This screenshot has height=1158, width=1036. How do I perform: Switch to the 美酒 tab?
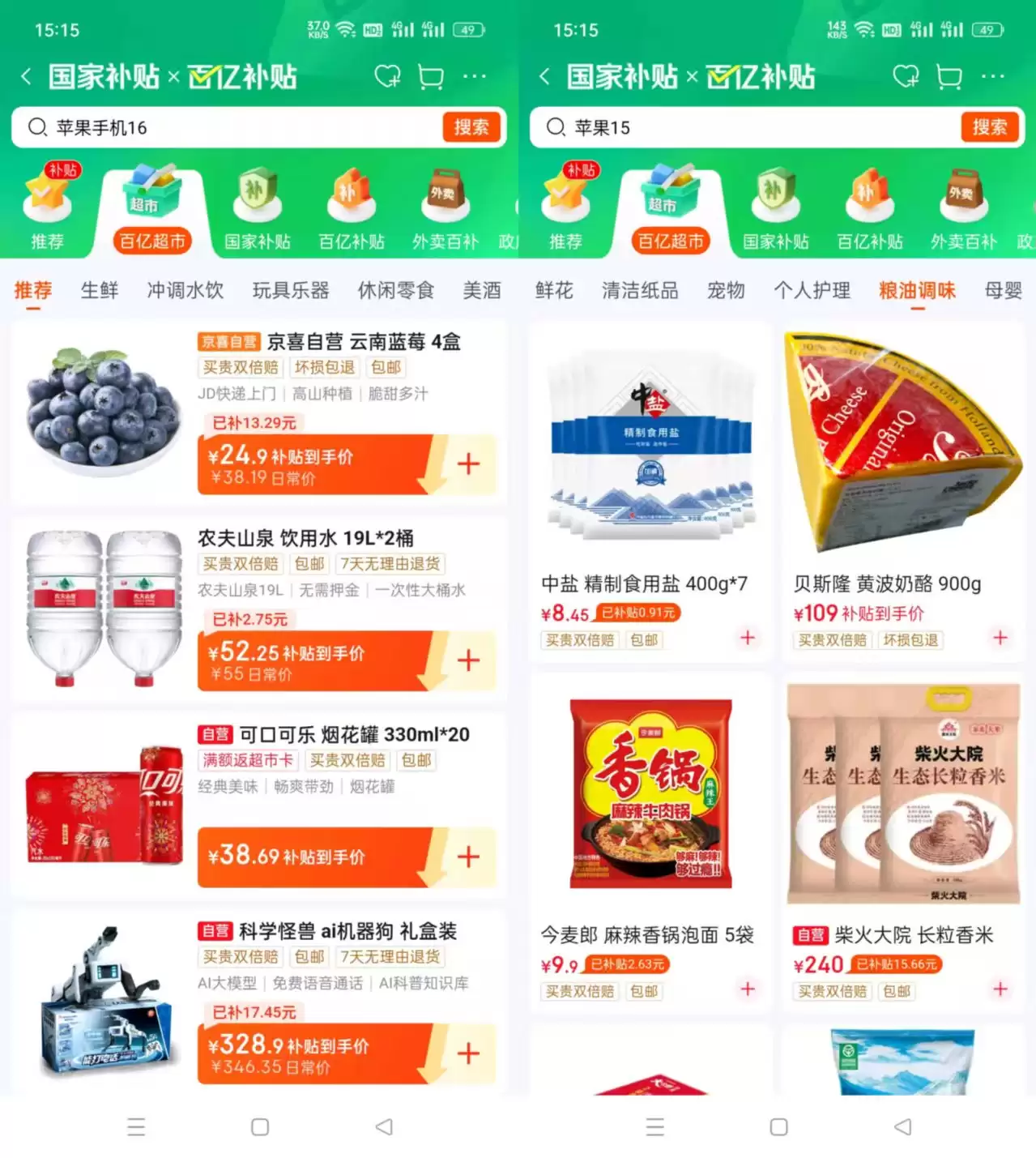481,291
